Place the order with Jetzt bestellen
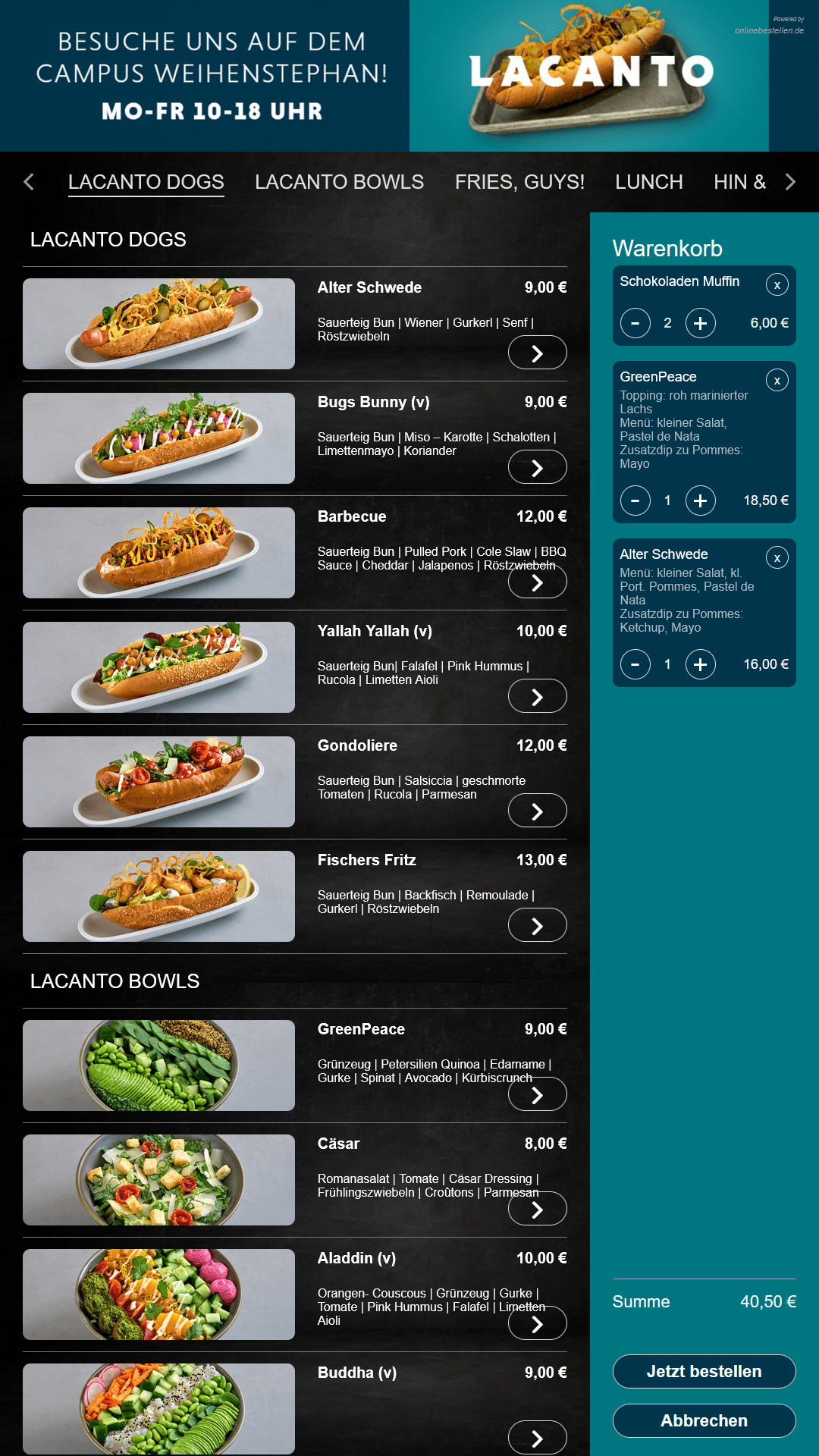Screen dimensions: 819x1456 tap(704, 1371)
